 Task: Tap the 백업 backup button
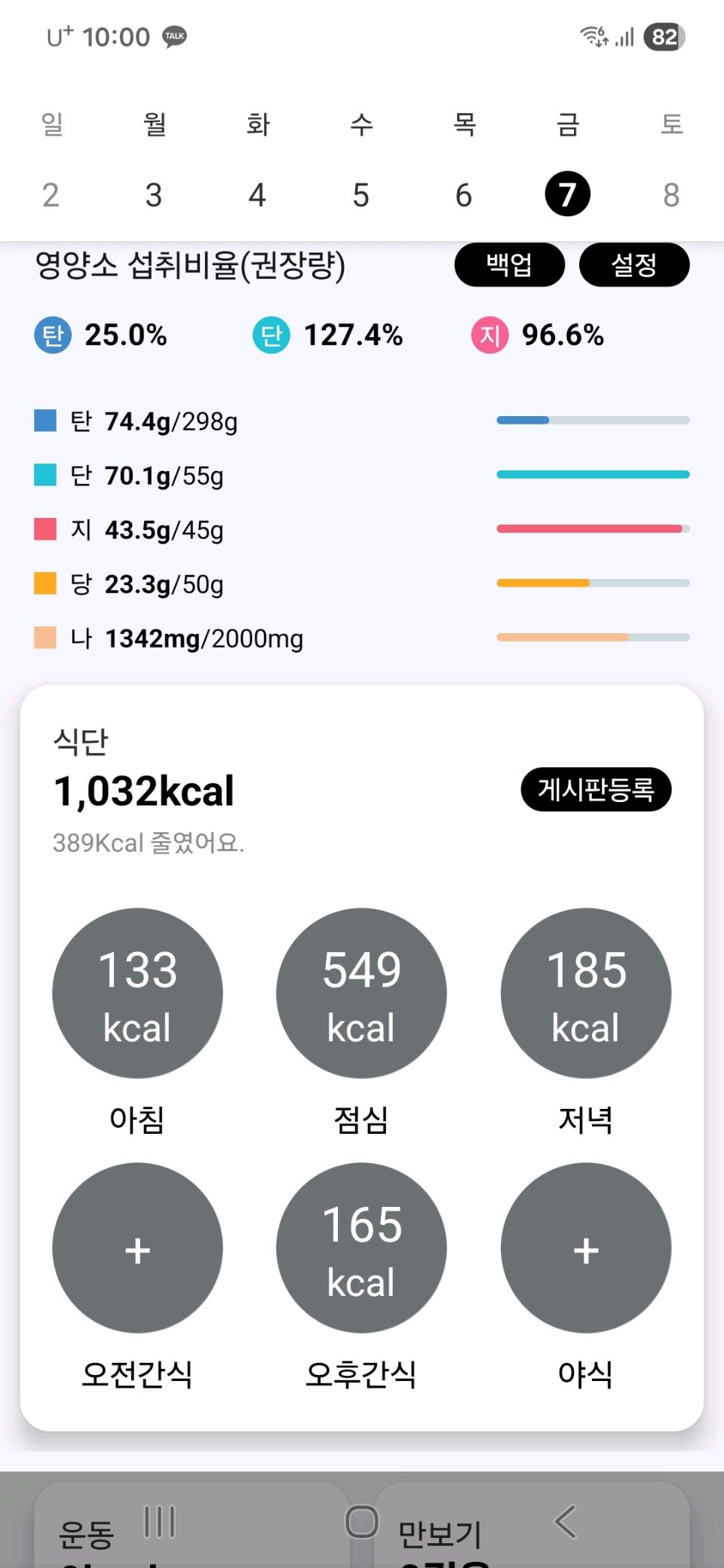(x=509, y=265)
